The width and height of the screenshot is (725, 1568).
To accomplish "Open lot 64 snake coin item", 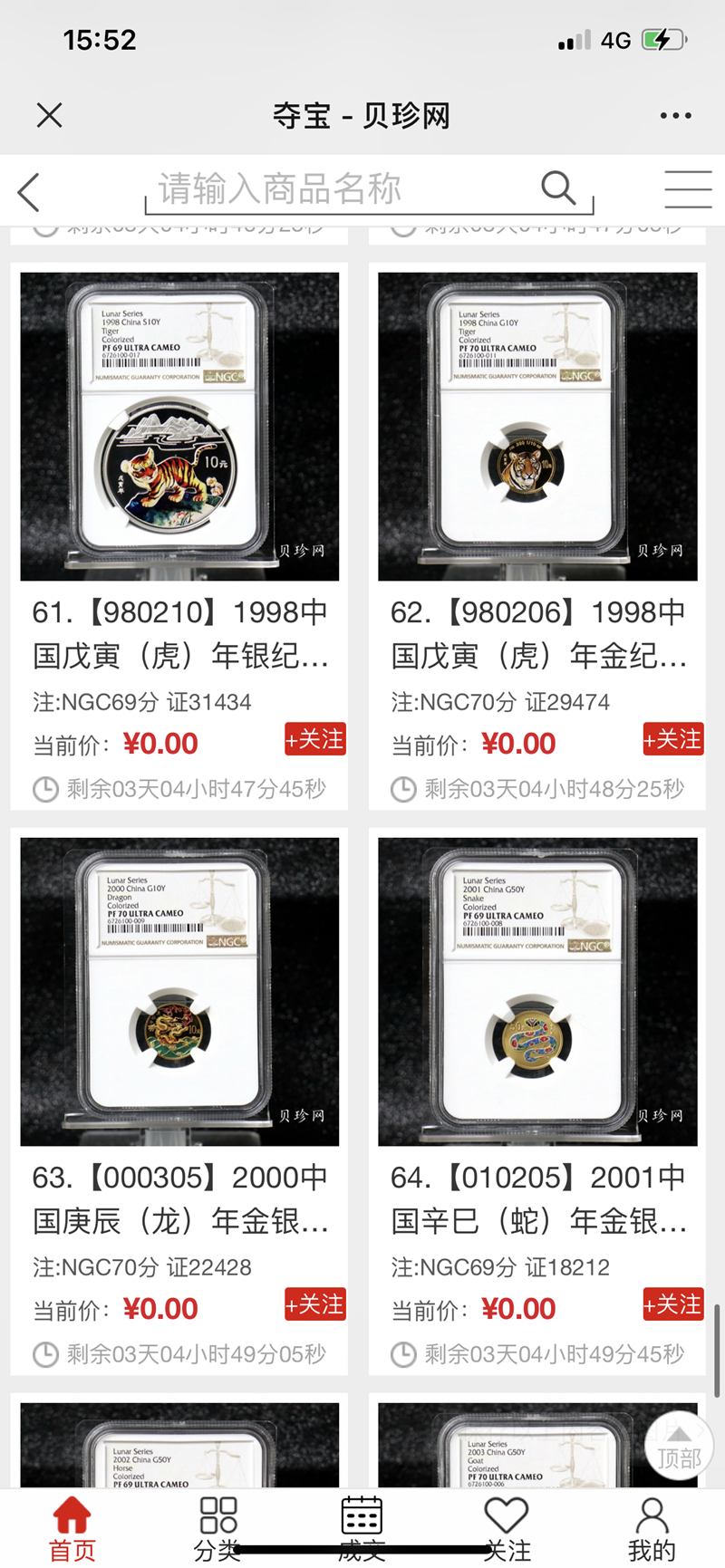I will [x=537, y=992].
